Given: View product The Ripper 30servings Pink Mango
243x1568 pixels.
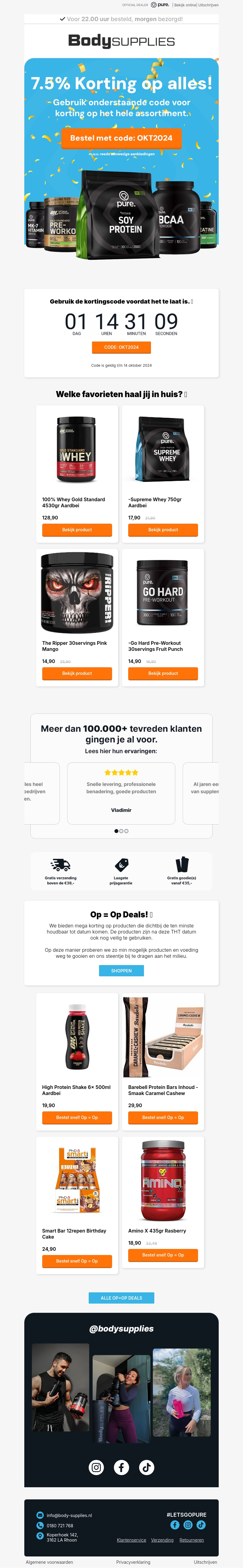Looking at the screenshot, I should pyautogui.click(x=77, y=673).
